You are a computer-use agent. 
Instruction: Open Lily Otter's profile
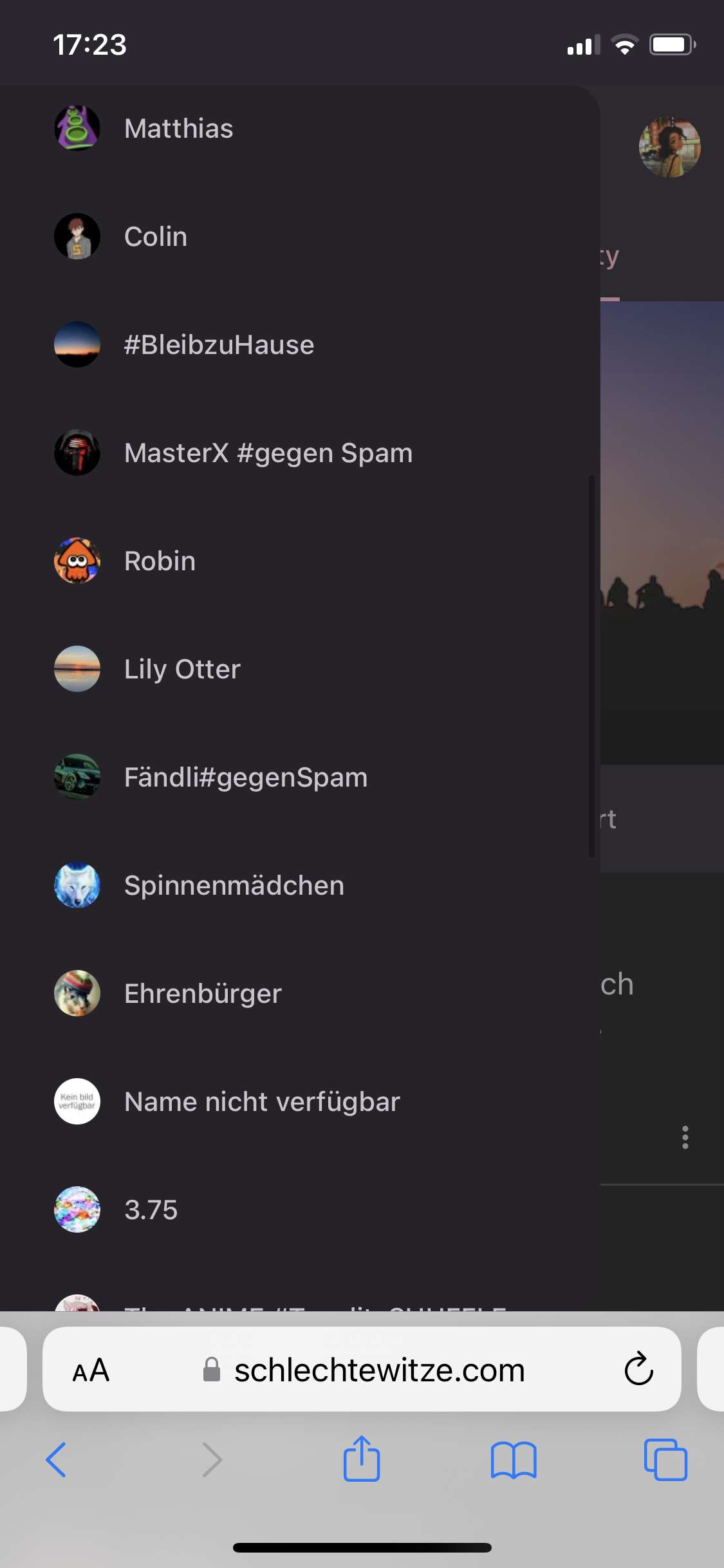click(182, 669)
